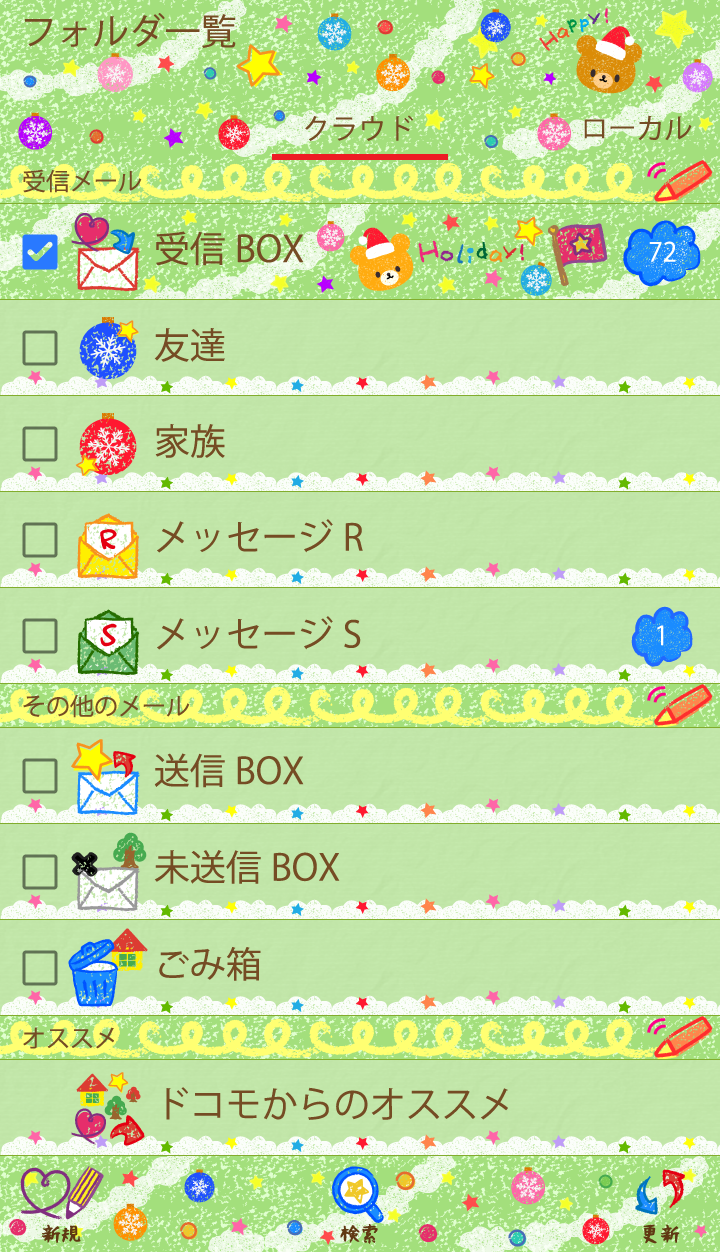Open ドコモからのオススメ
This screenshot has height=1252, width=720.
[x=333, y=1106]
